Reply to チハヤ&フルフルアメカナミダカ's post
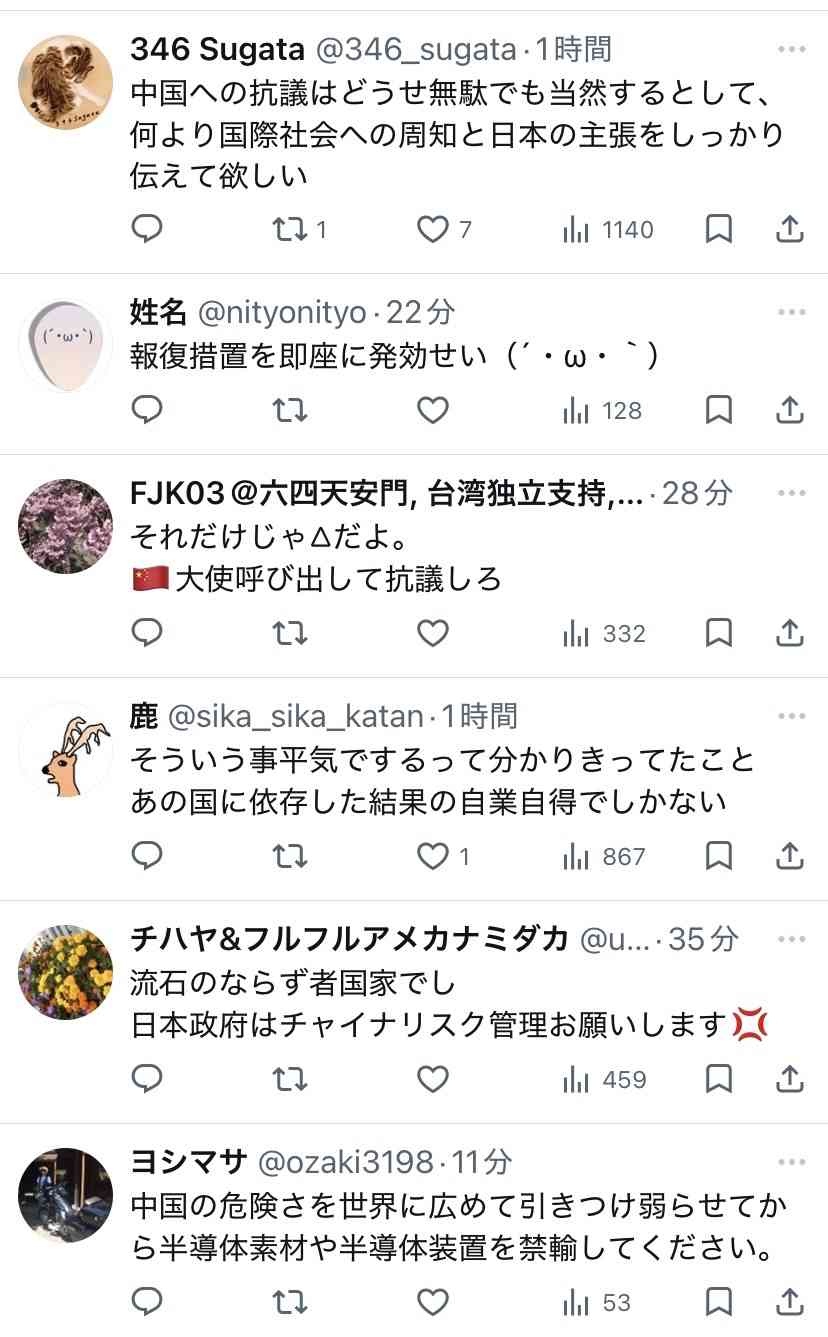The image size is (828, 1337). [148, 1079]
